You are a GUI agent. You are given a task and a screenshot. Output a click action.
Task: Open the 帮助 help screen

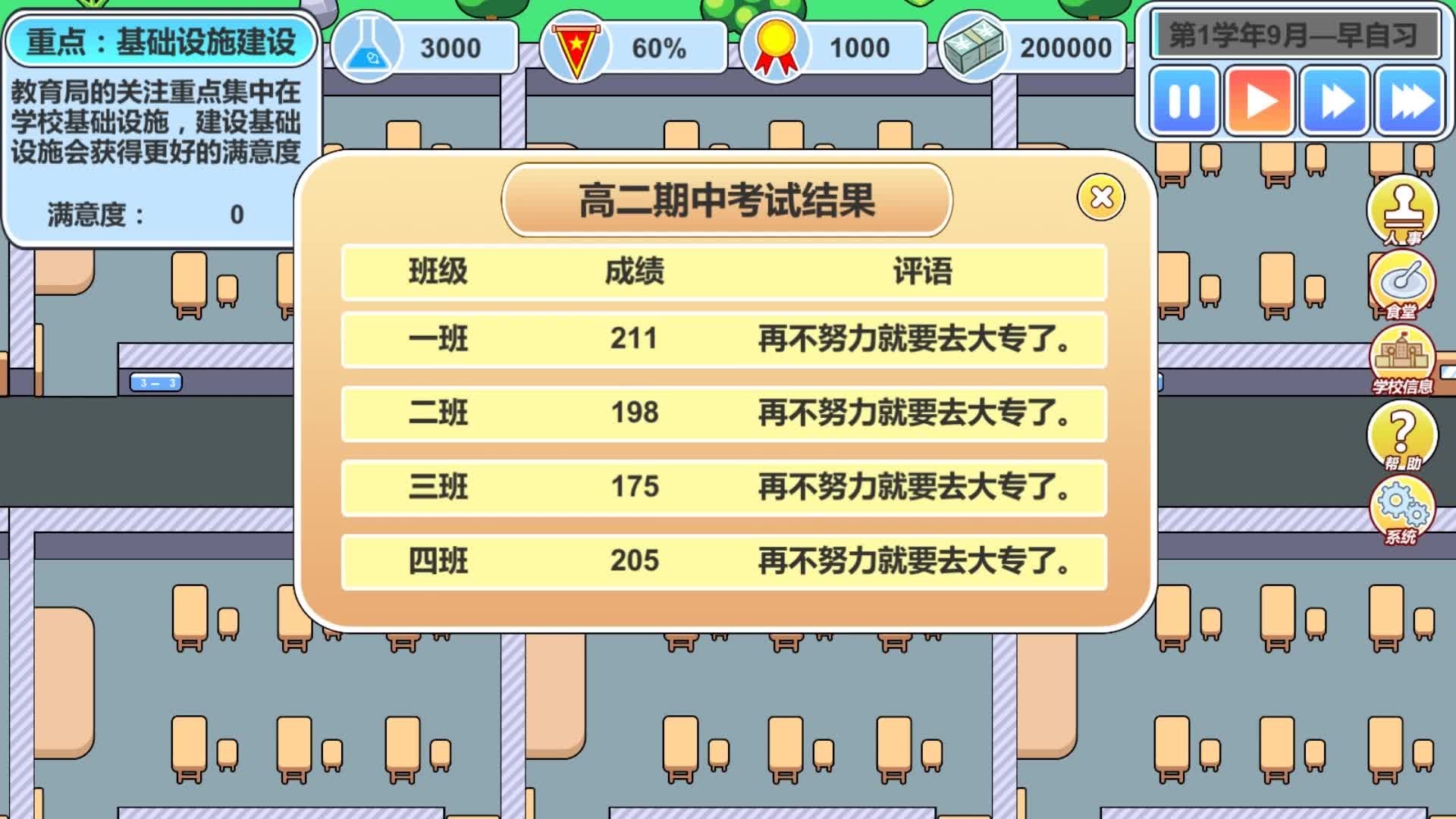(1402, 435)
